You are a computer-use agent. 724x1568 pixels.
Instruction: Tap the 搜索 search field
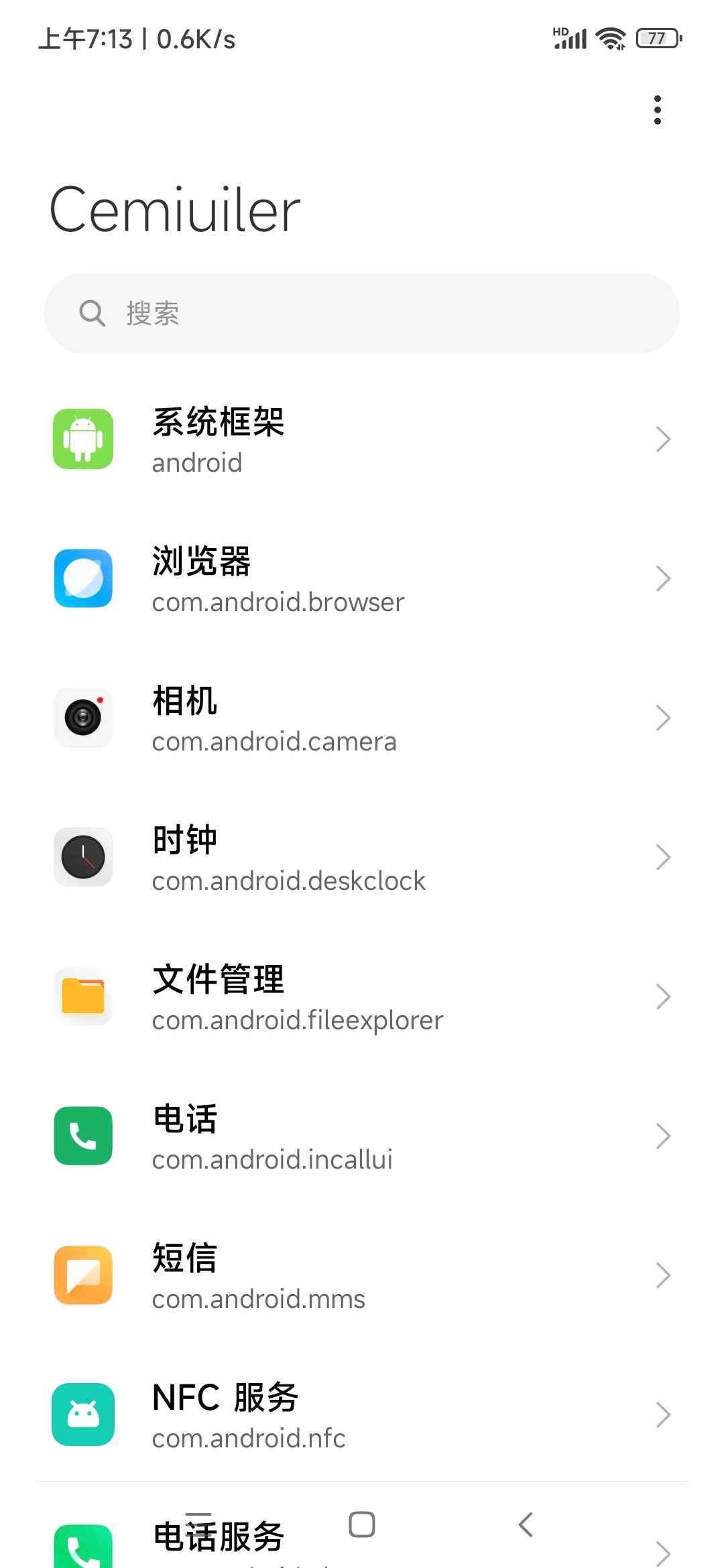click(x=362, y=313)
